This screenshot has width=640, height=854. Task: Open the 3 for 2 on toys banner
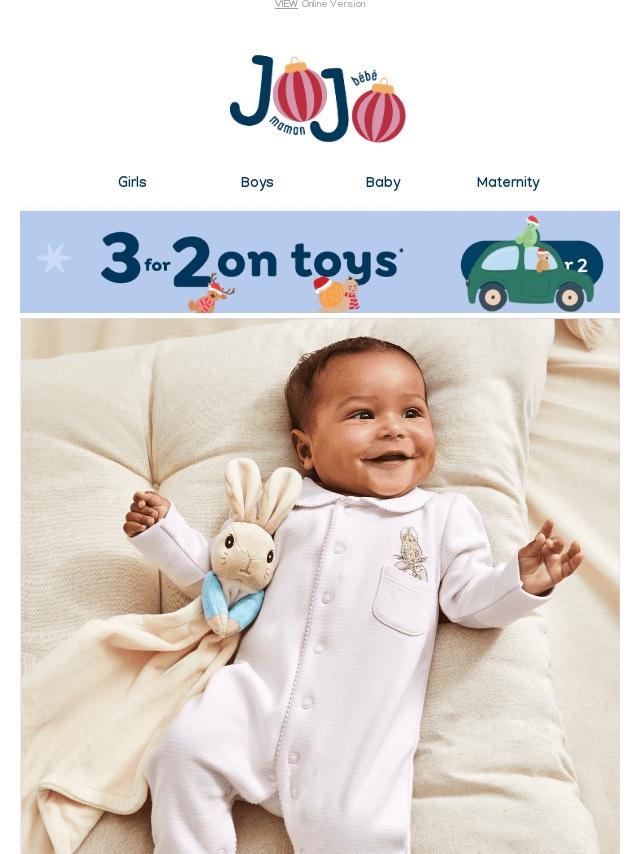[319, 262]
